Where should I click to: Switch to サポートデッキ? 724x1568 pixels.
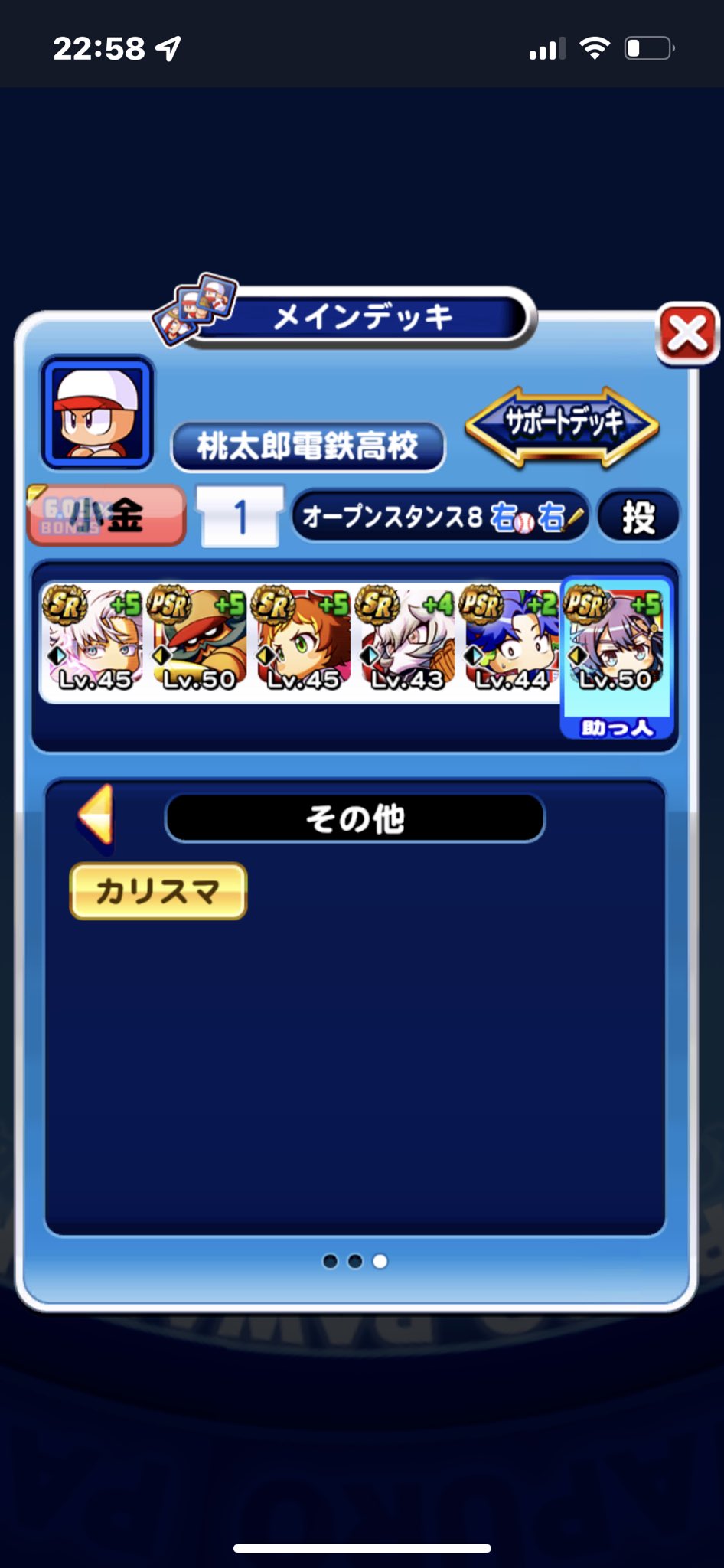561,424
